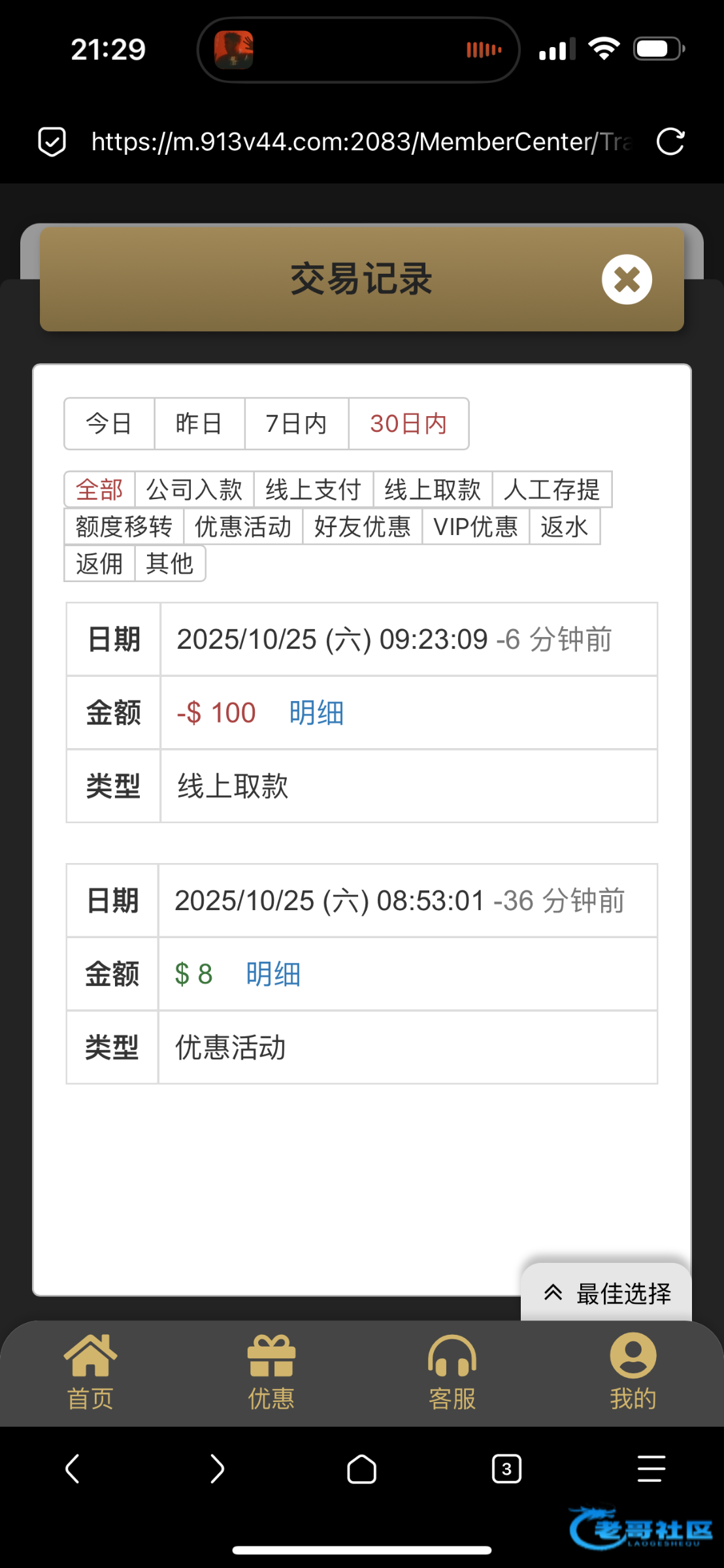The width and height of the screenshot is (724, 1568).
Task: View 明细 of the $8 promotion
Action: point(273,974)
